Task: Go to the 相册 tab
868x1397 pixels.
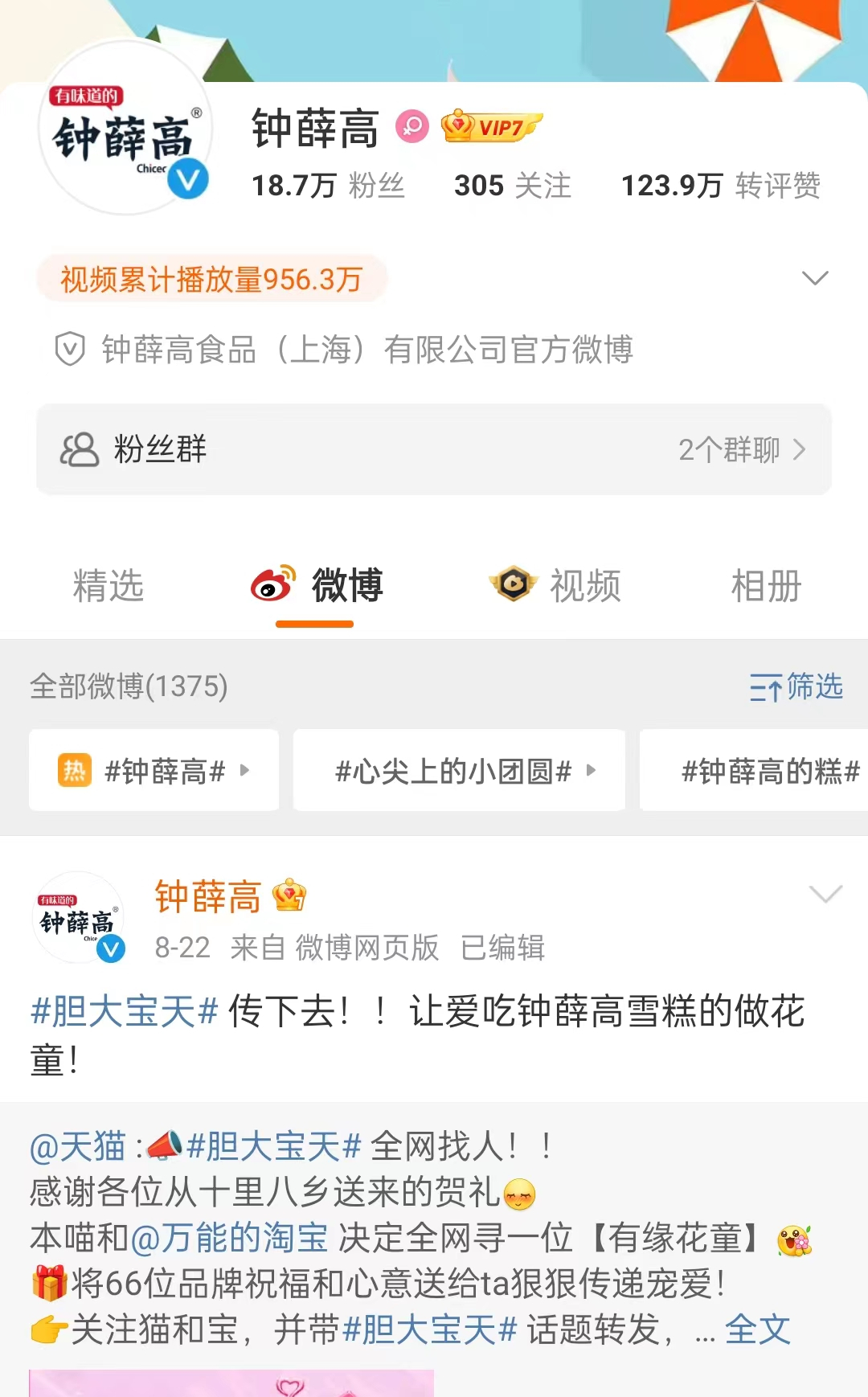Action: click(766, 585)
